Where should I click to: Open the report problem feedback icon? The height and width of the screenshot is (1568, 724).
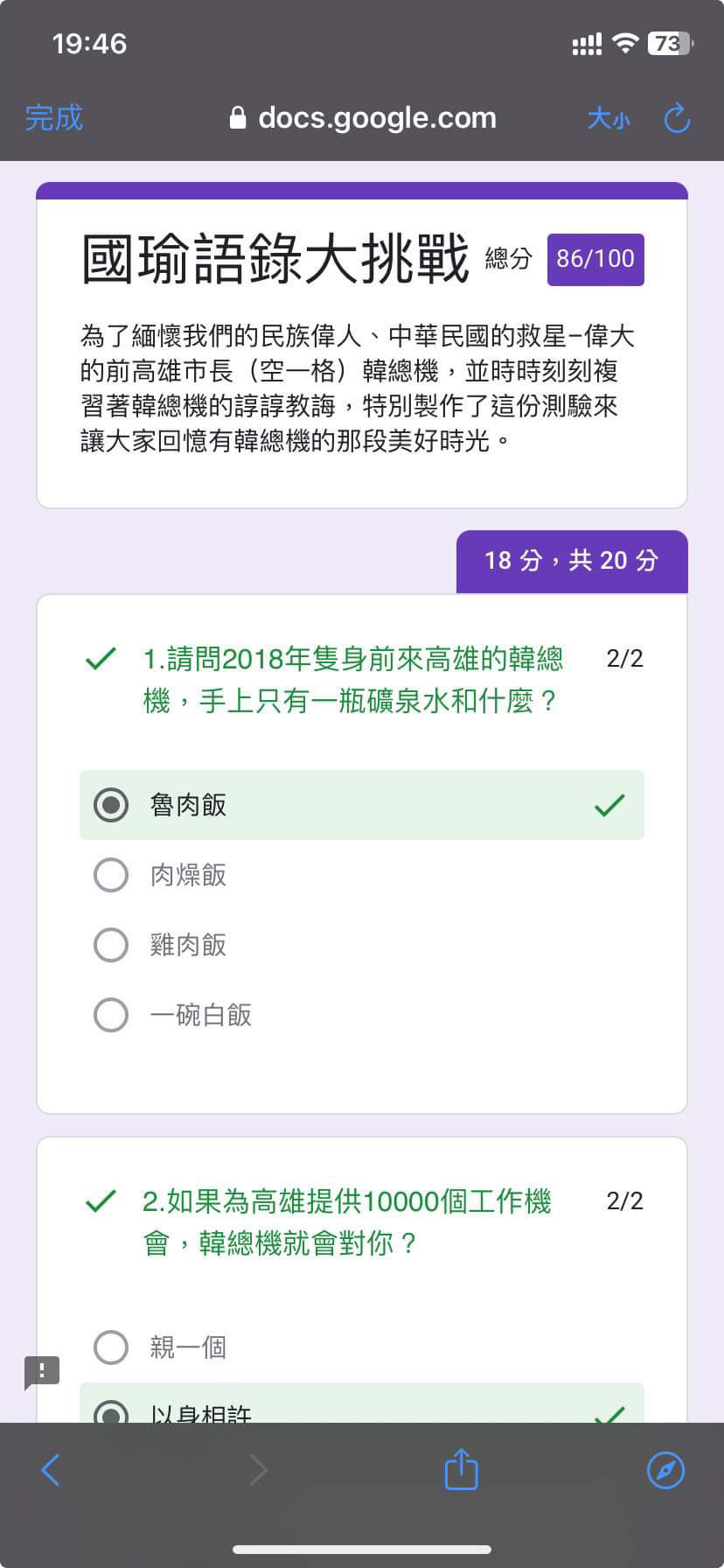(x=42, y=1372)
